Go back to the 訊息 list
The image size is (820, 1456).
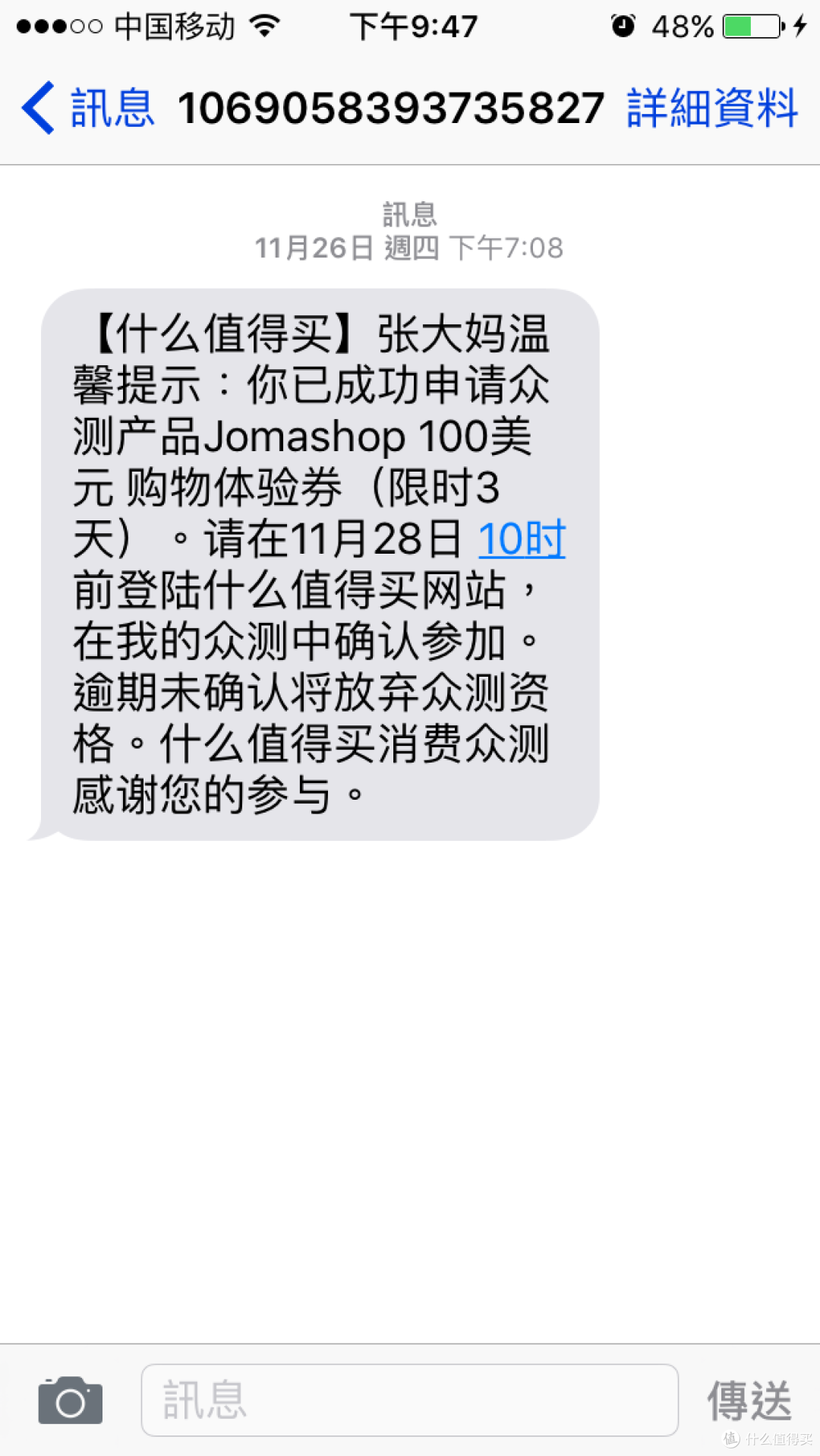tap(88, 108)
